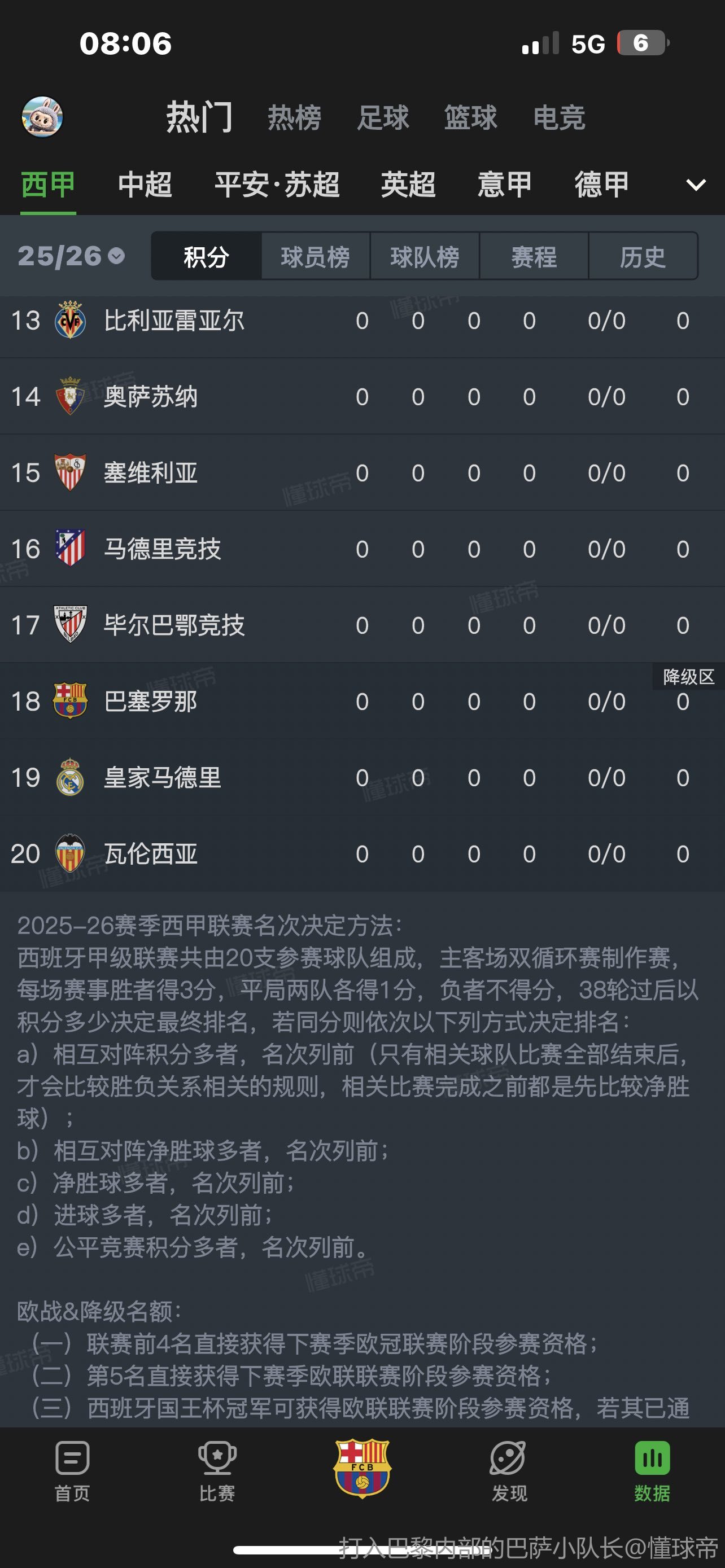Open 发现 in bottom navigation
This screenshot has height=1568, width=725.
[x=508, y=1470]
